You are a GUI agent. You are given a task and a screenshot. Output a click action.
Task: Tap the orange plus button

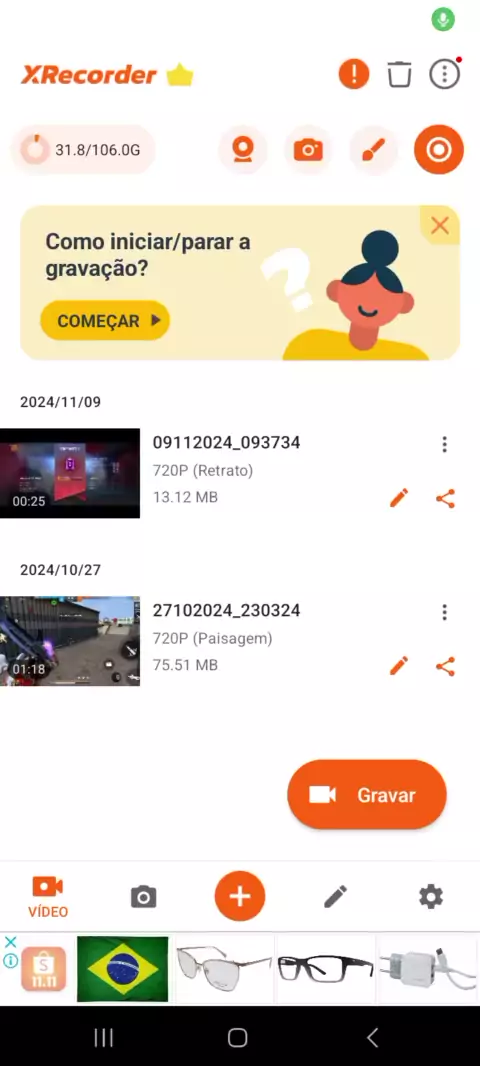(x=240, y=896)
